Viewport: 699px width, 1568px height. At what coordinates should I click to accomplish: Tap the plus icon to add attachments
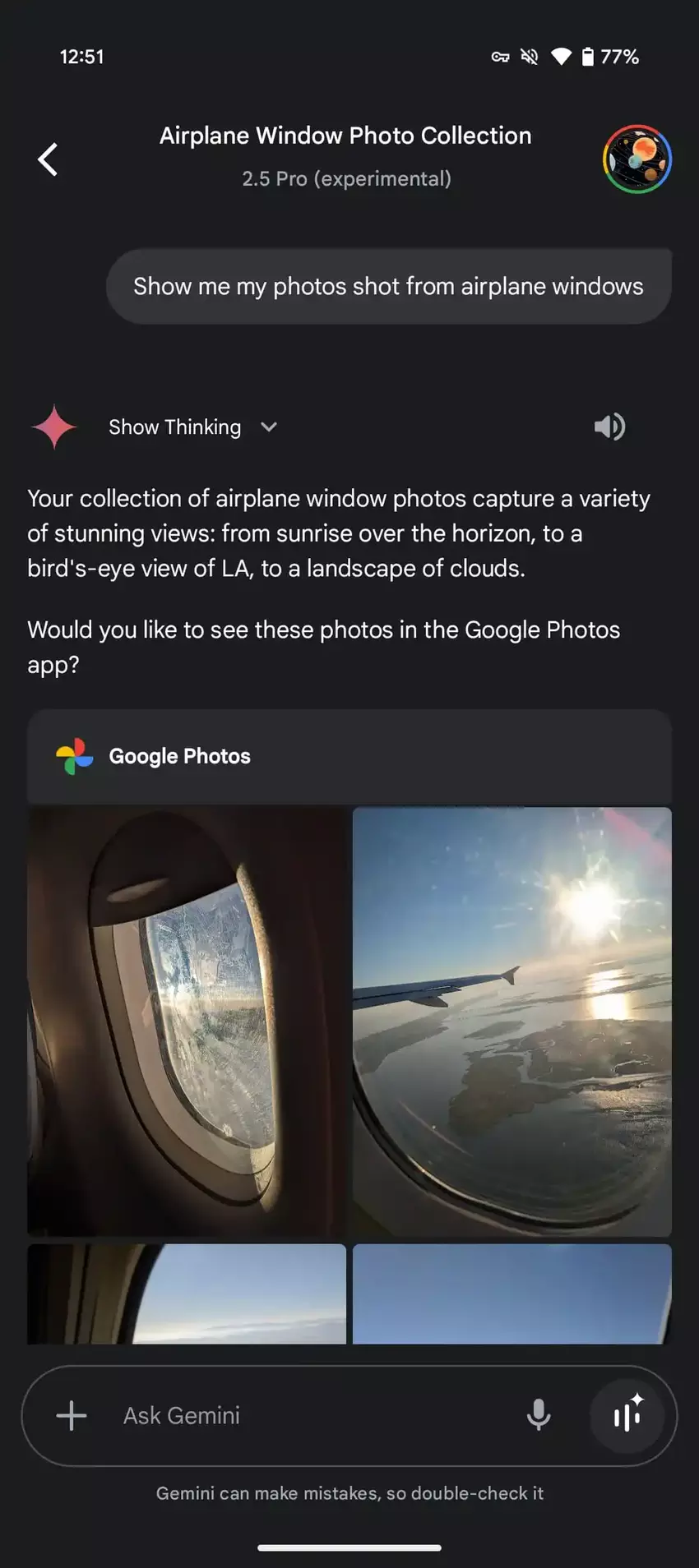(x=72, y=1415)
